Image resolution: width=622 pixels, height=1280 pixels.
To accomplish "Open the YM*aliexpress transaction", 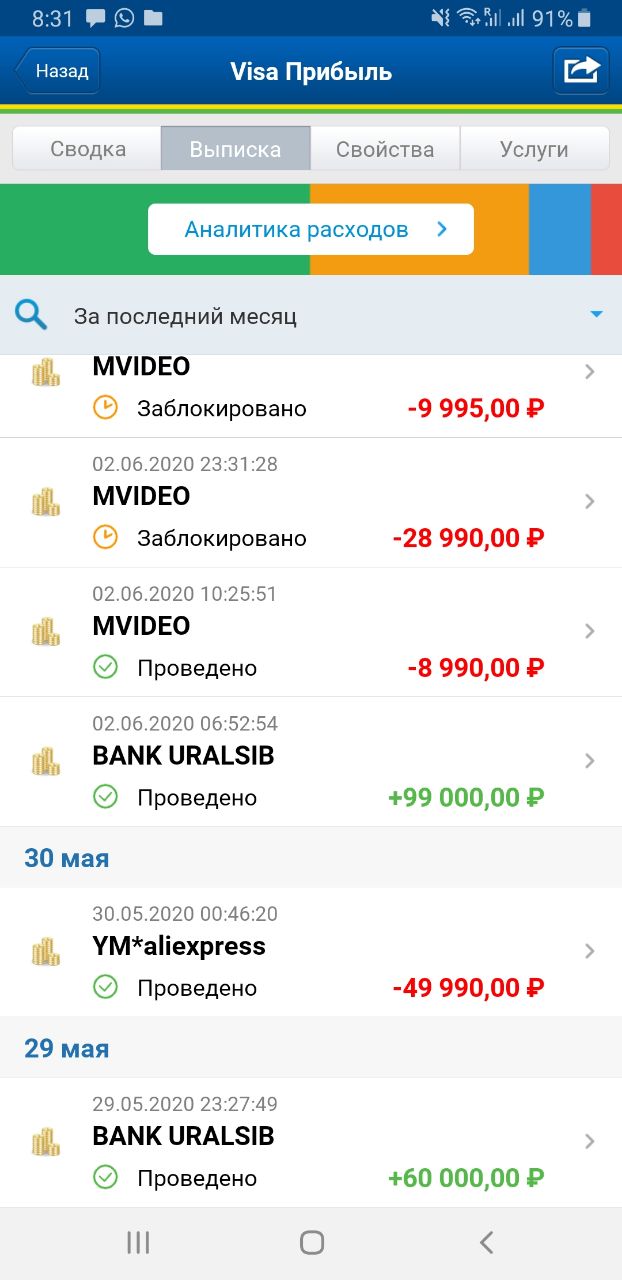I will 311,952.
